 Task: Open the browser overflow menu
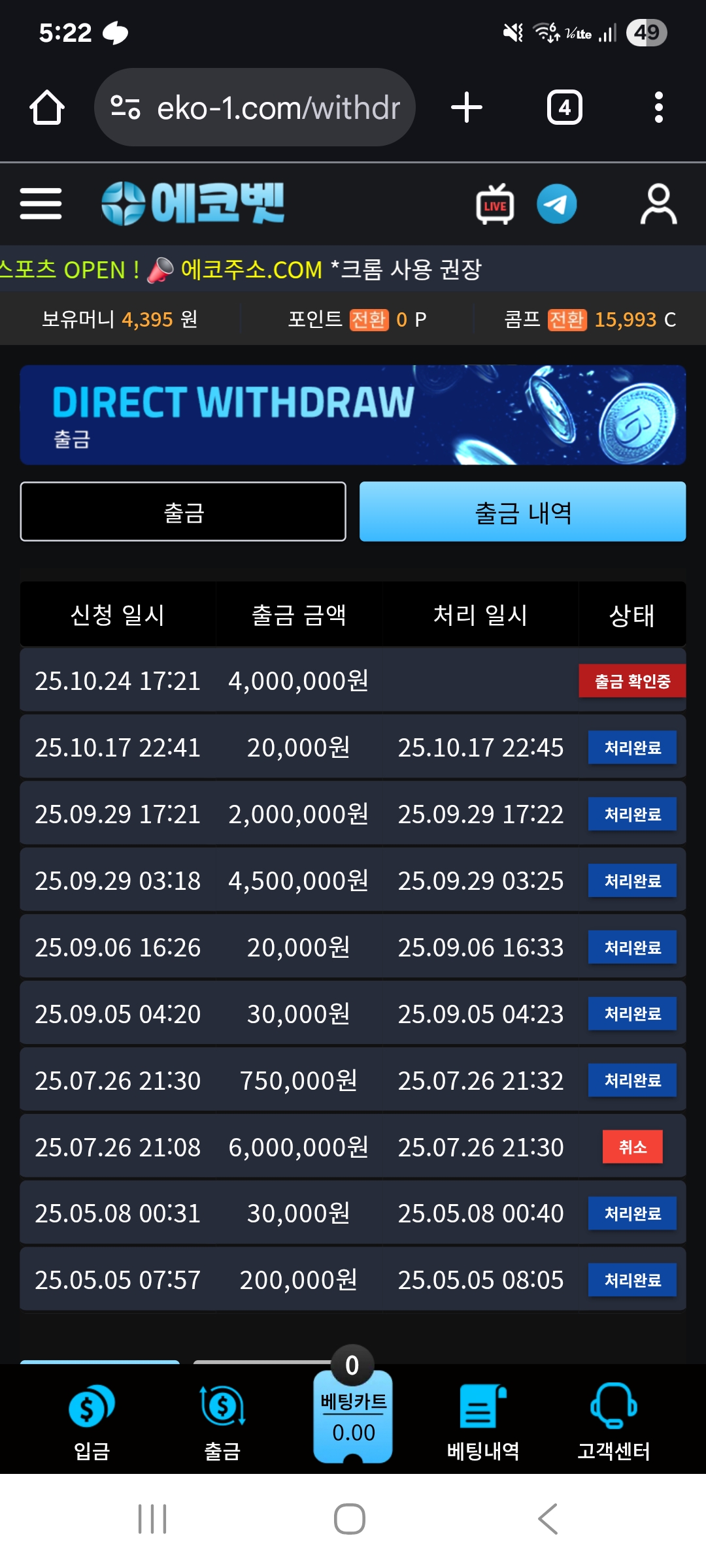click(658, 108)
